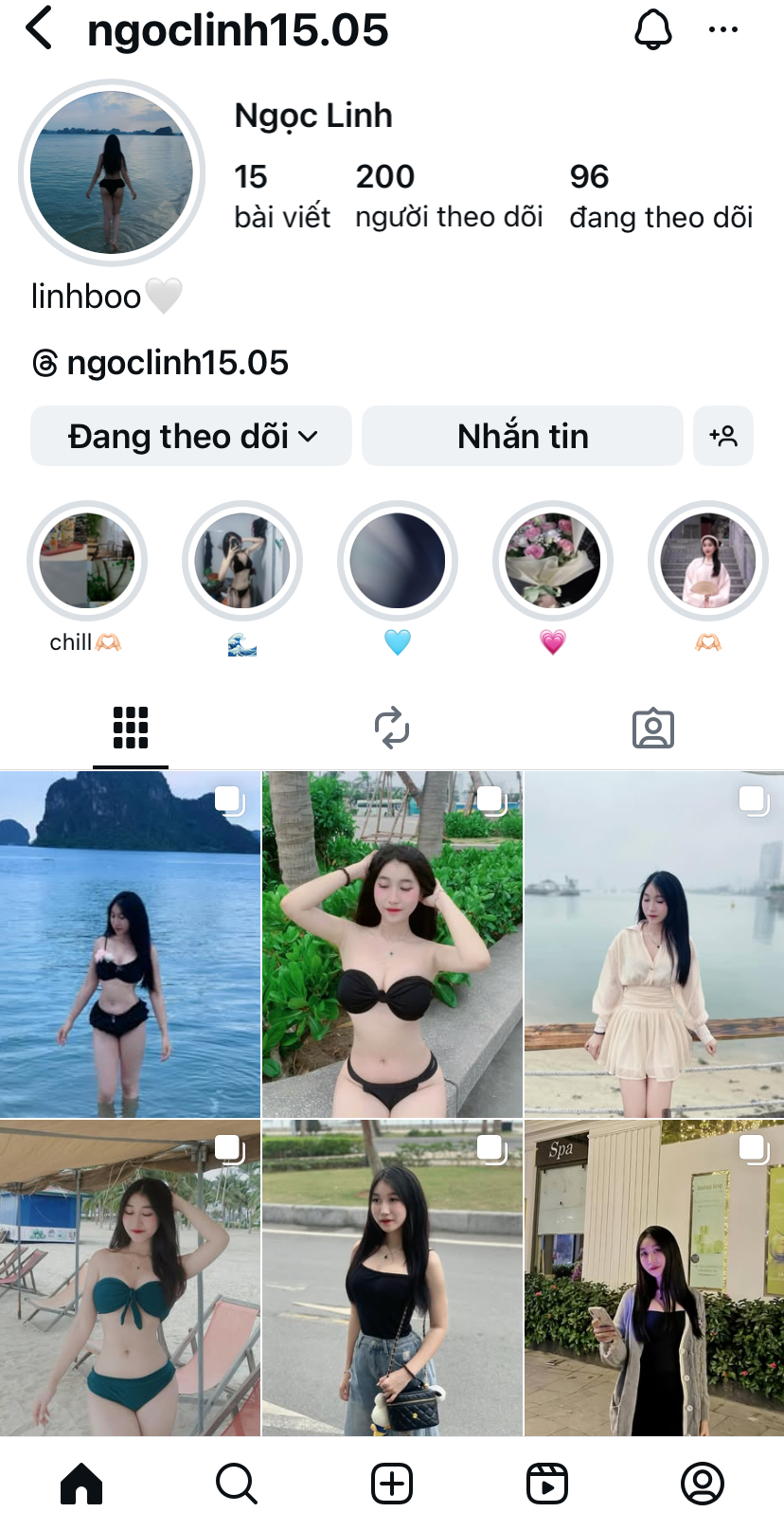Open the wave emoji story highlight

(242, 561)
